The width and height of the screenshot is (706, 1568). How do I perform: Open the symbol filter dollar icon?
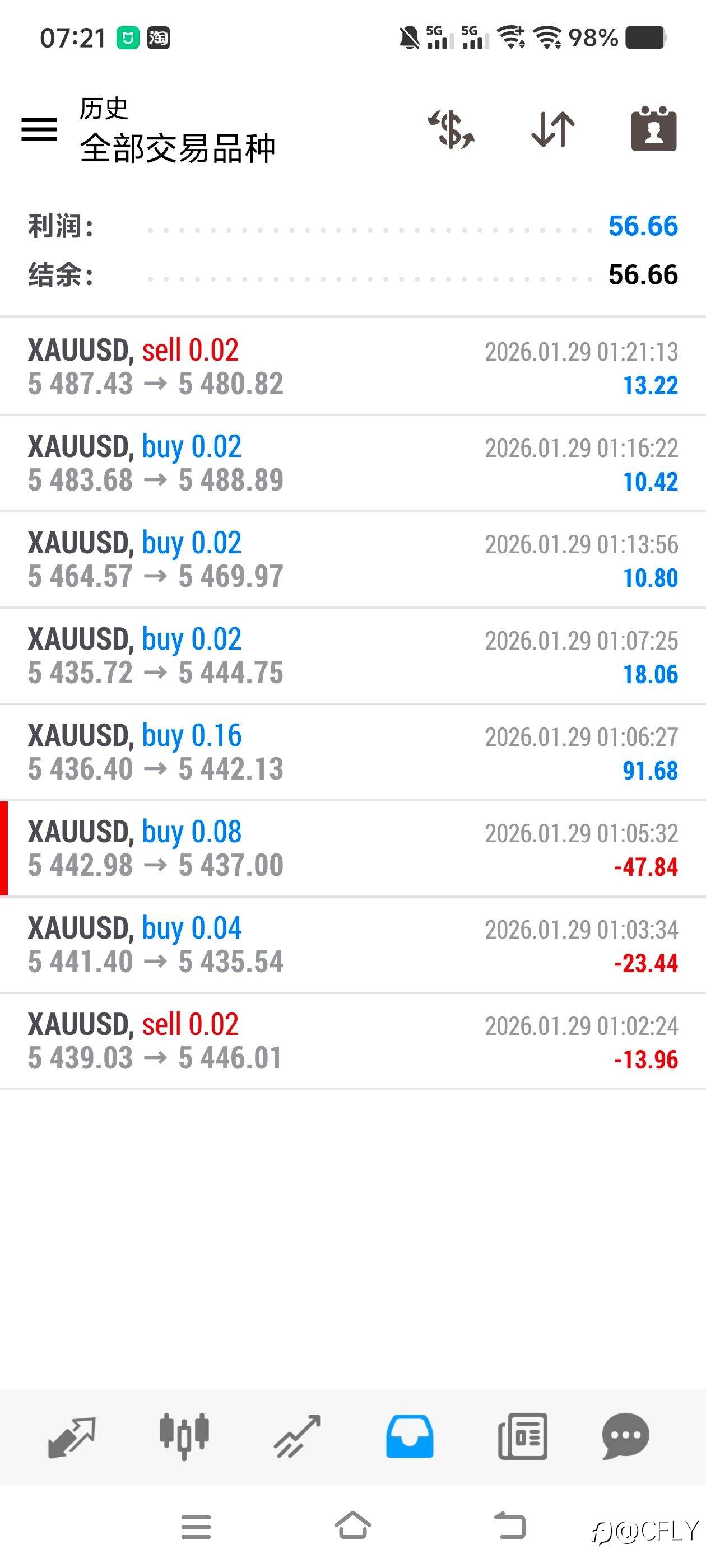[450, 130]
